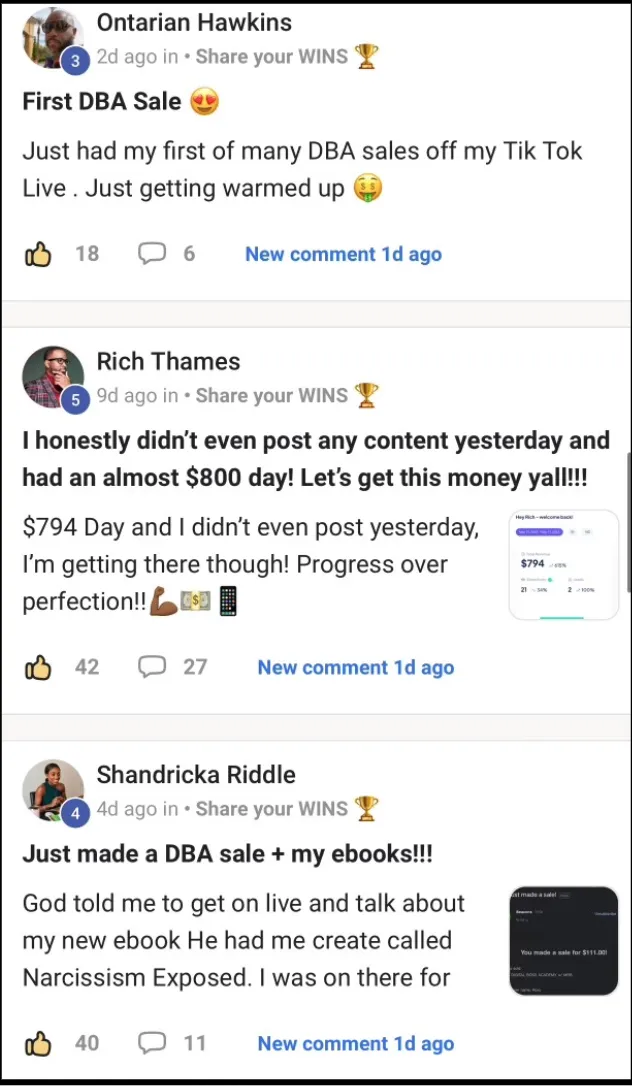
Task: Open the $794 screenshot in Rich's post
Action: click(563, 565)
